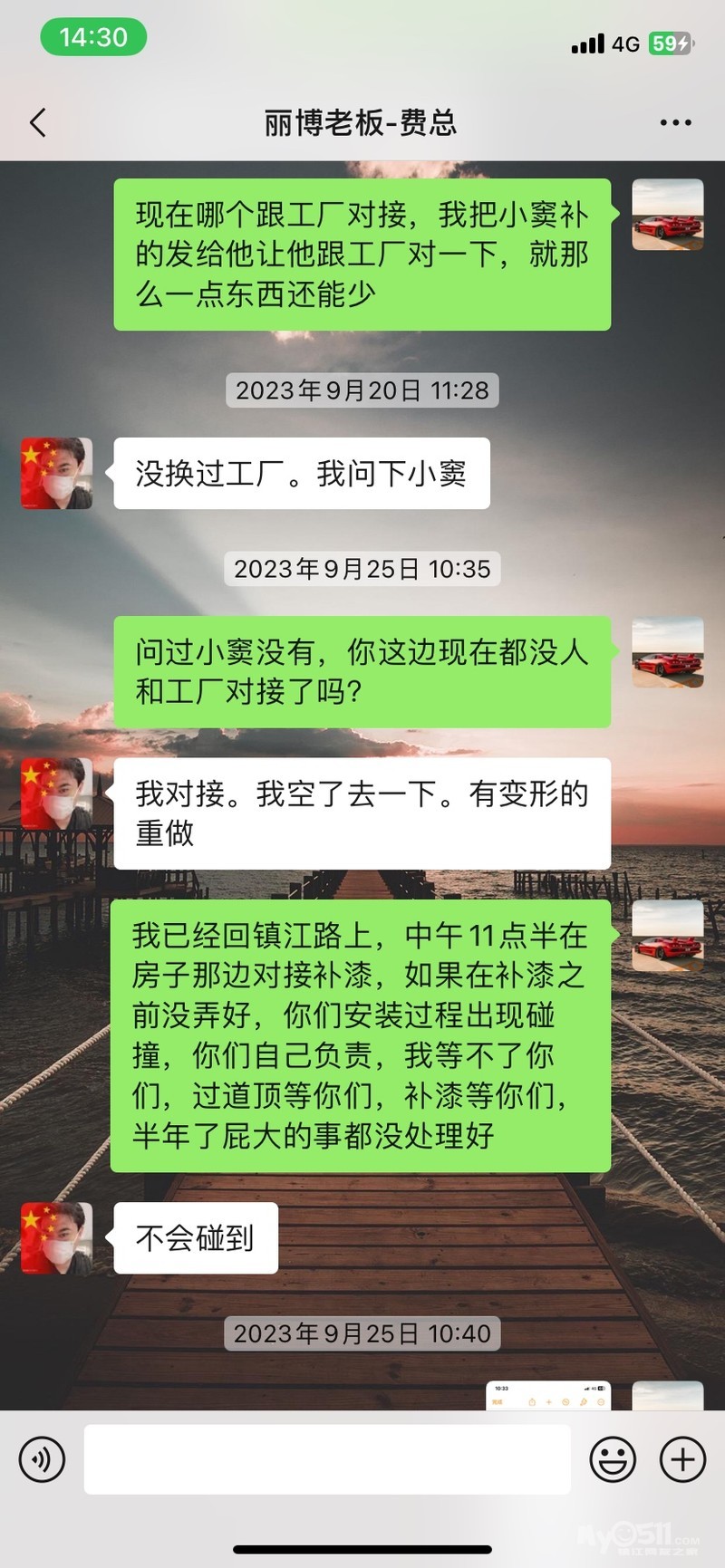Open the screenshot image at the chat bottom

click(548, 1395)
